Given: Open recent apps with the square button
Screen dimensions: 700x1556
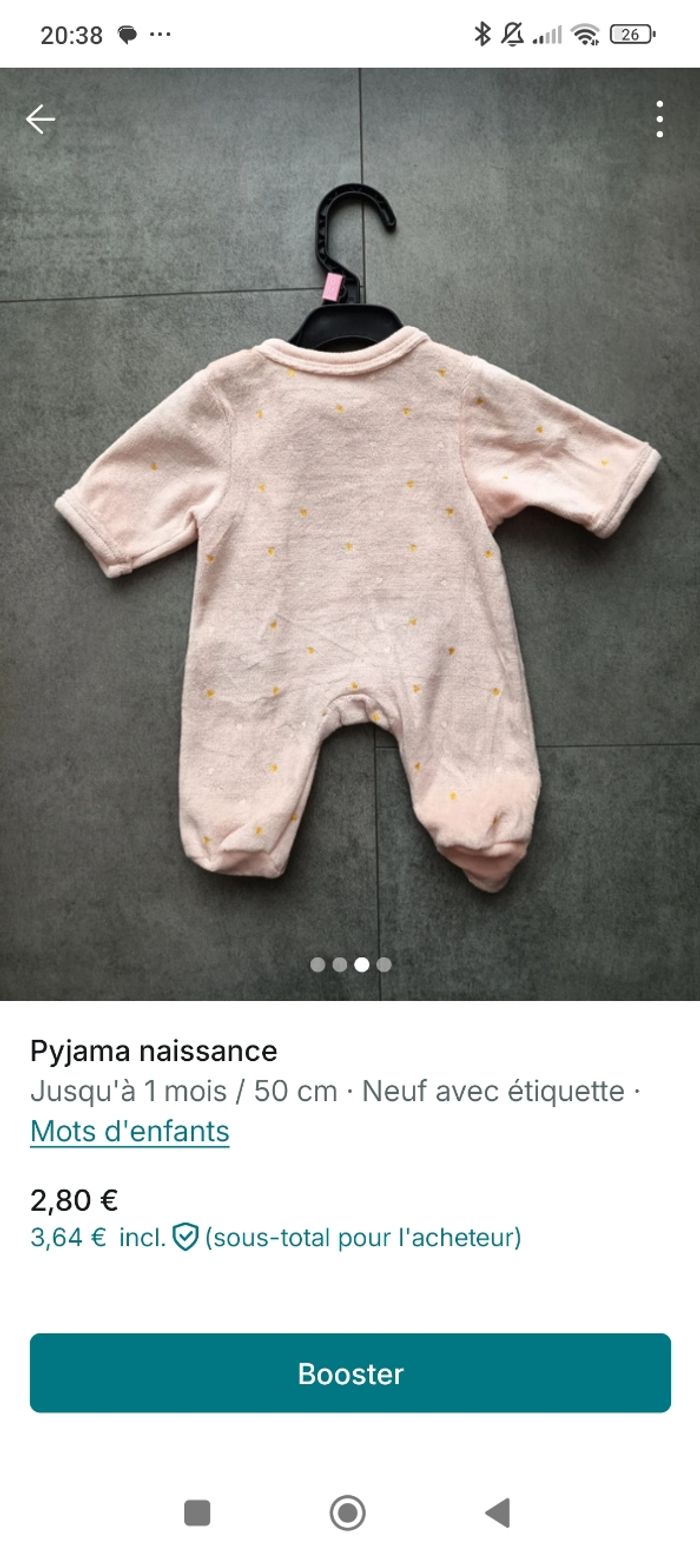Looking at the screenshot, I should [x=197, y=1512].
